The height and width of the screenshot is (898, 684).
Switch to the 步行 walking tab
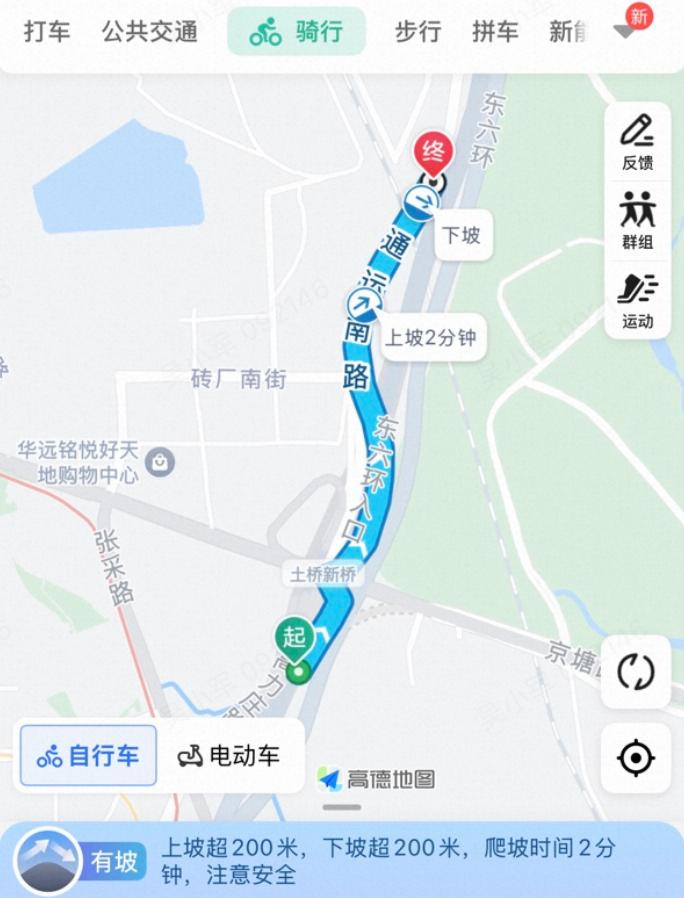pos(417,31)
